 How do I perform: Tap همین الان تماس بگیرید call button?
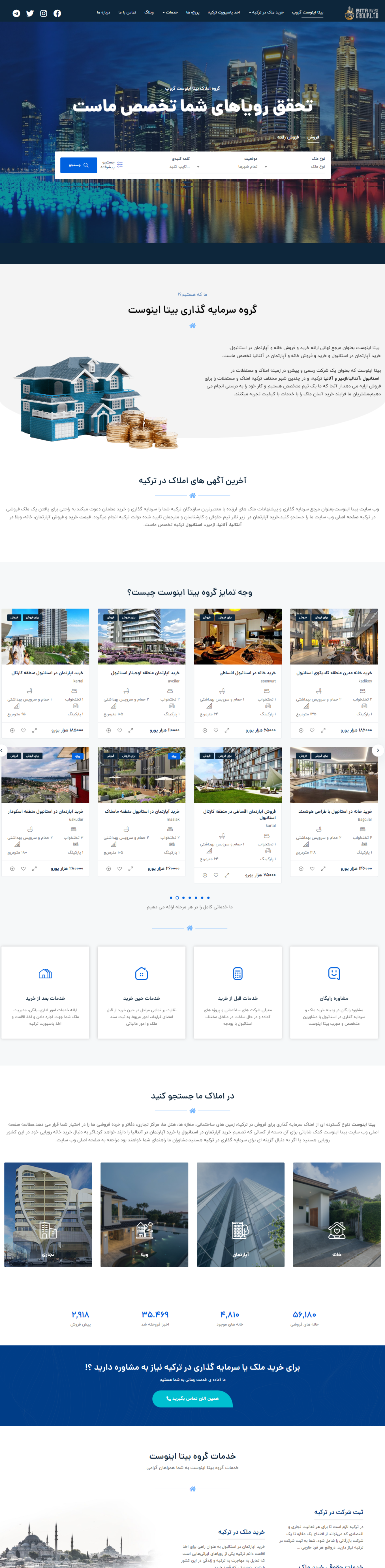coord(192,1398)
